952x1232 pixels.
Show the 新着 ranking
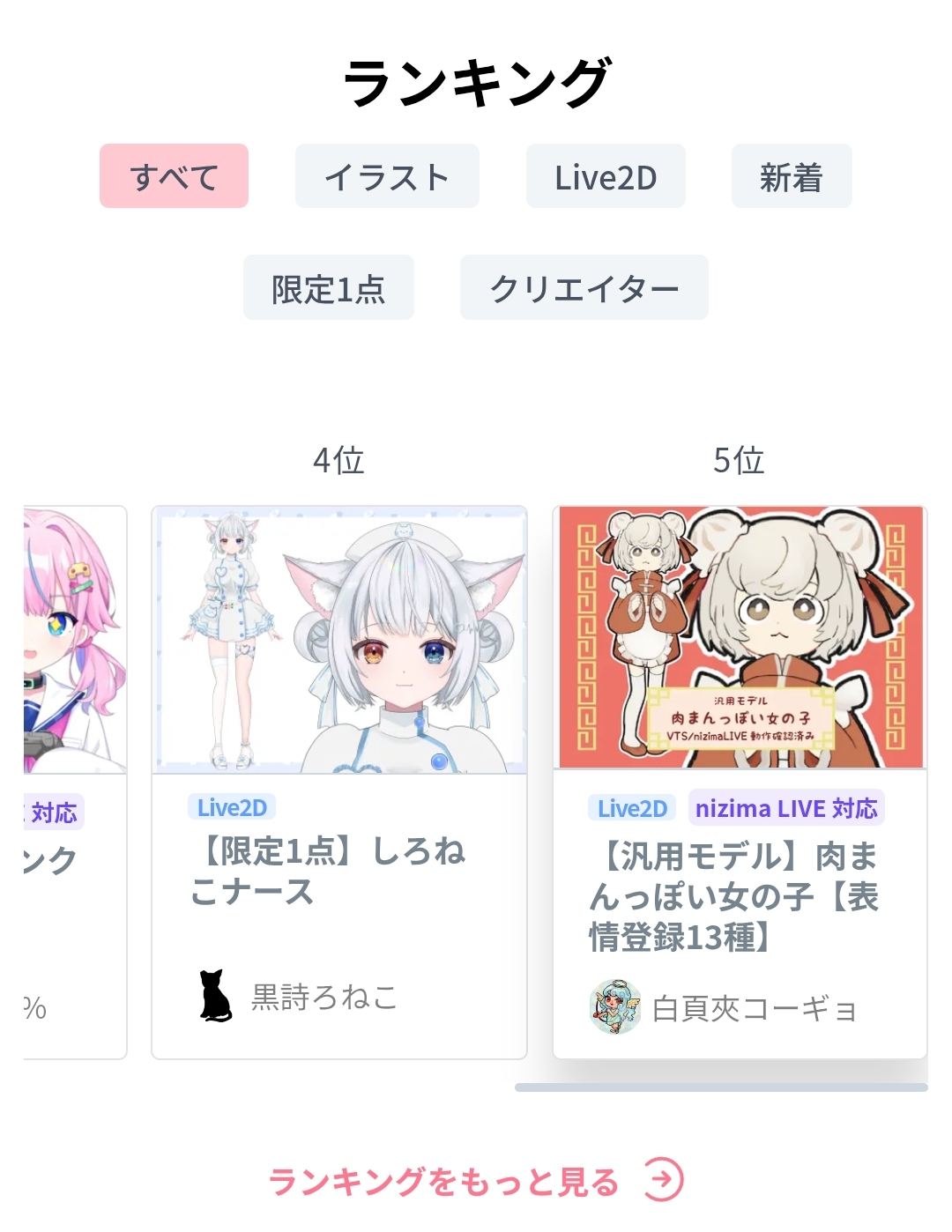[791, 176]
